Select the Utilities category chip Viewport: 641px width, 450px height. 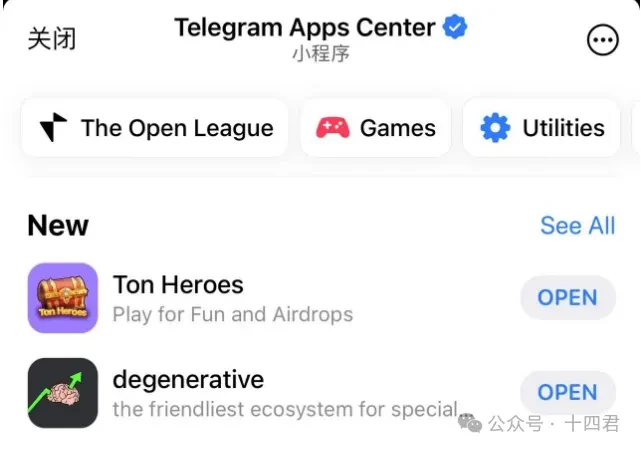pyautogui.click(x=542, y=128)
